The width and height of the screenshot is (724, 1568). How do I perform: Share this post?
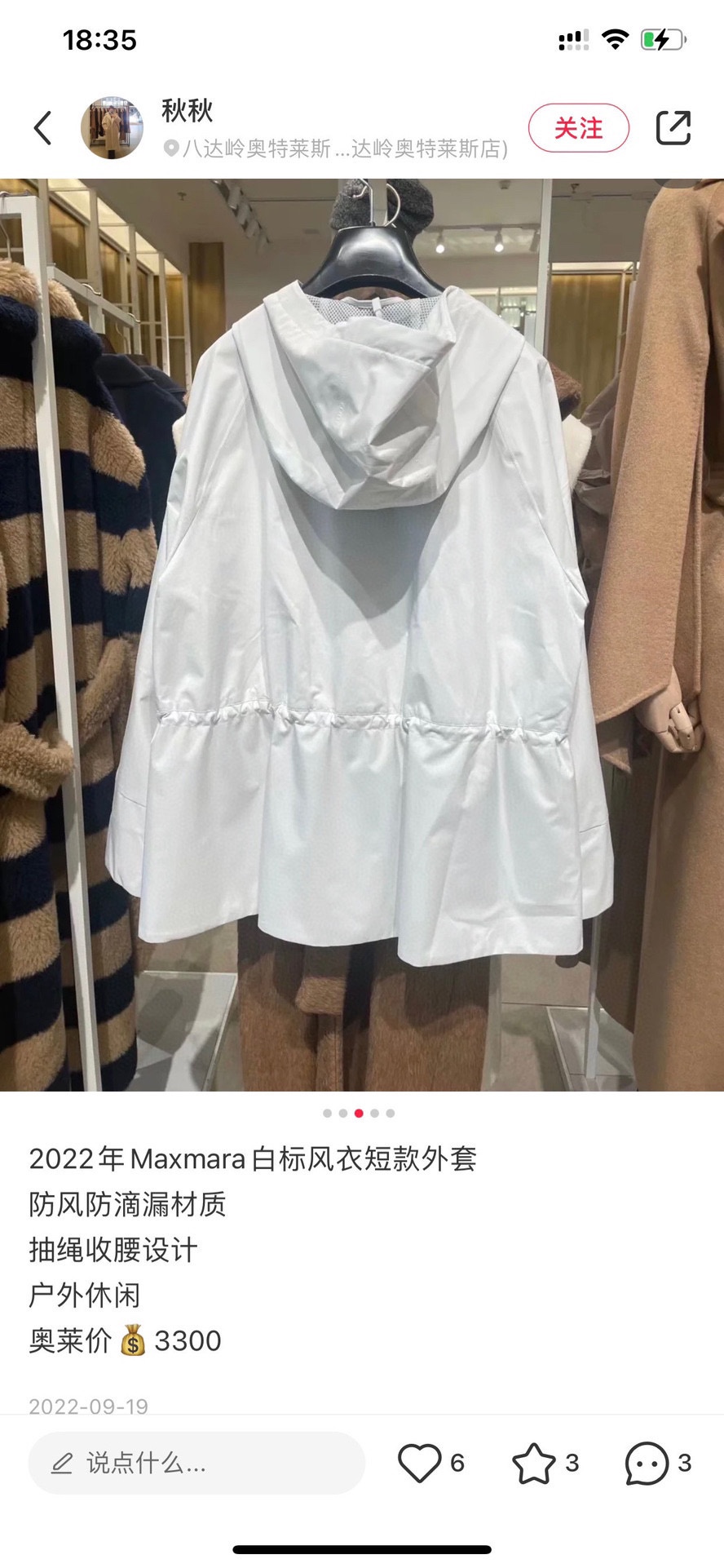point(673,128)
